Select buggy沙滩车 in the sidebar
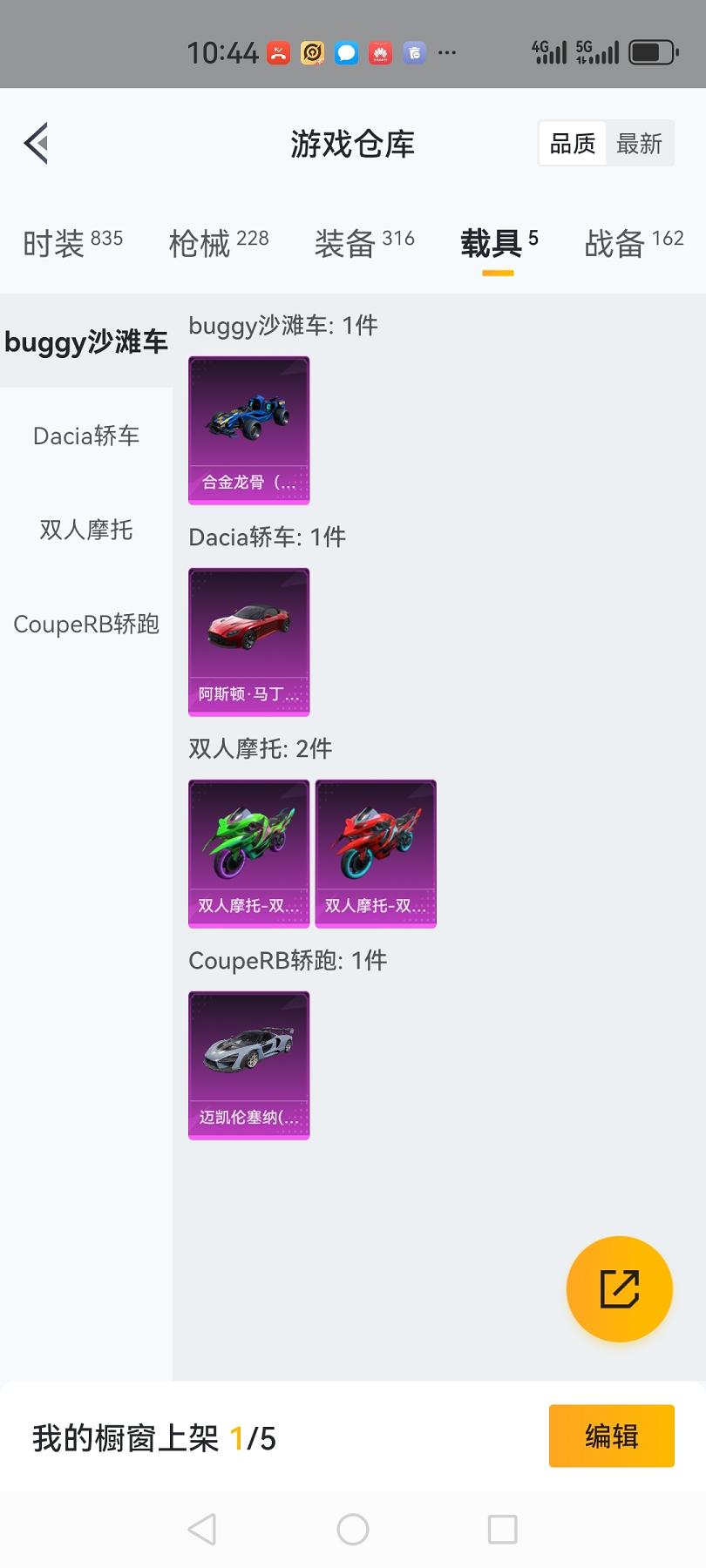This screenshot has height=1568, width=706. (x=85, y=341)
